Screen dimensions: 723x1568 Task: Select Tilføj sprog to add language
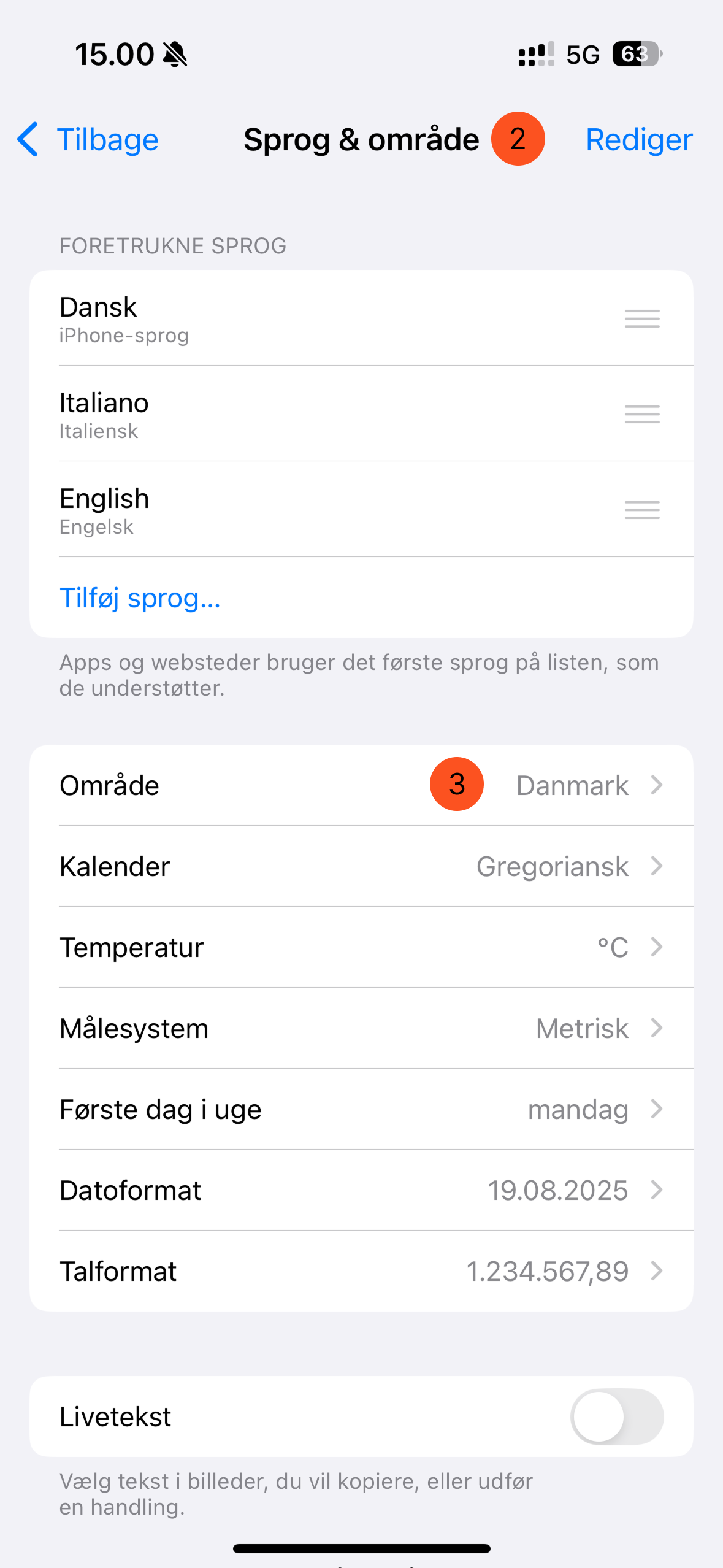140,598
